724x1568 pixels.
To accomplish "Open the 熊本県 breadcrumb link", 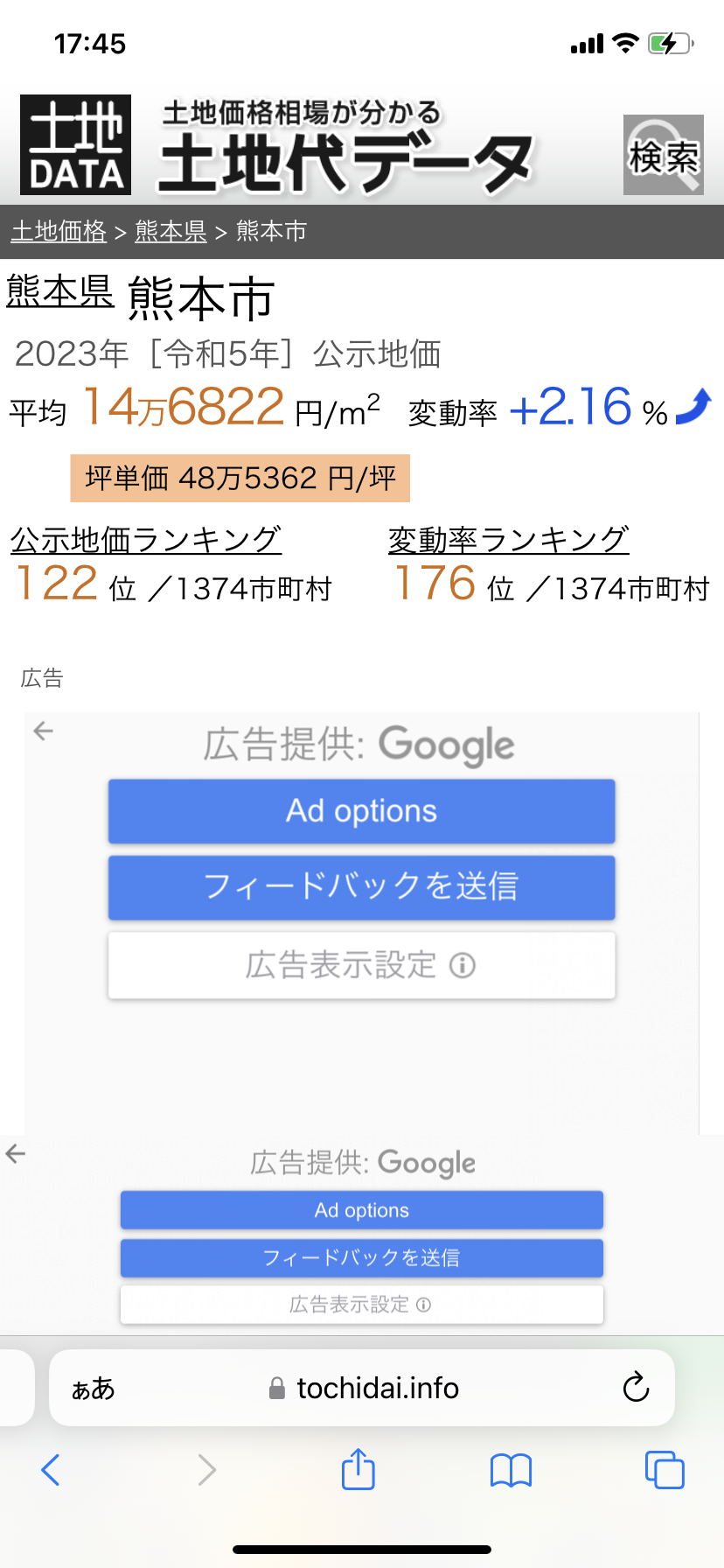I will (171, 231).
